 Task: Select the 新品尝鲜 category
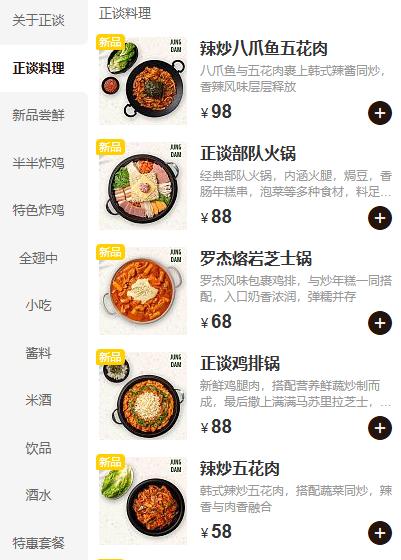coord(38,115)
